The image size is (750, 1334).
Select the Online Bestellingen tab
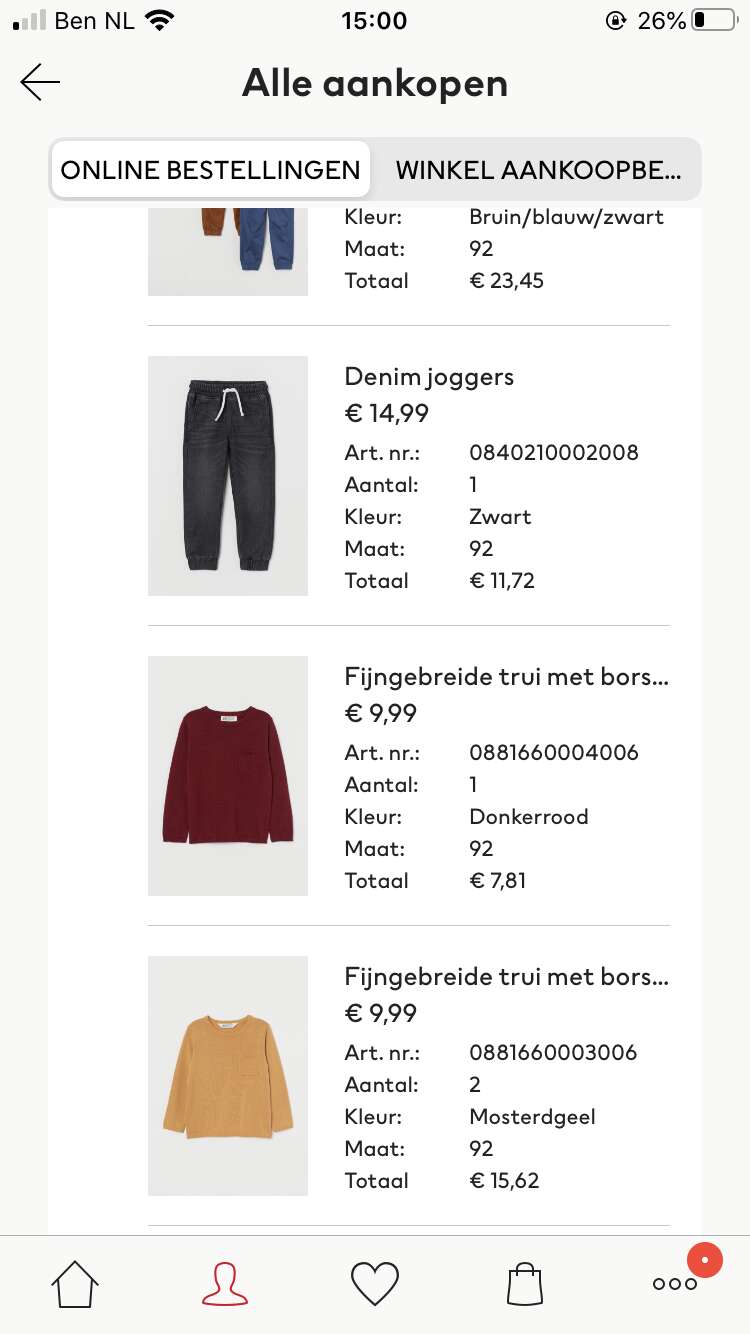coord(210,169)
